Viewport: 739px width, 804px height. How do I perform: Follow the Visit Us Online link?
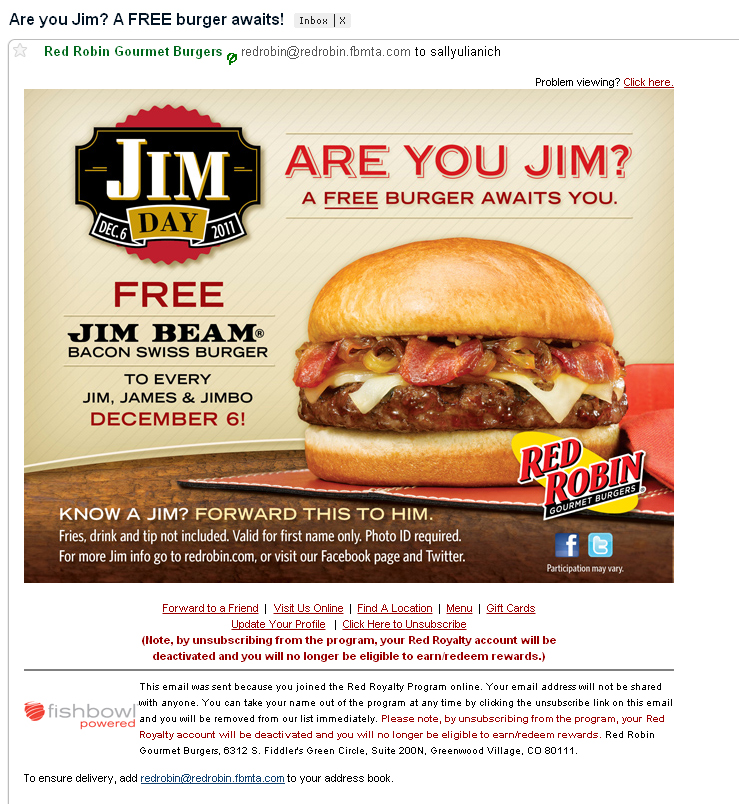coord(308,608)
